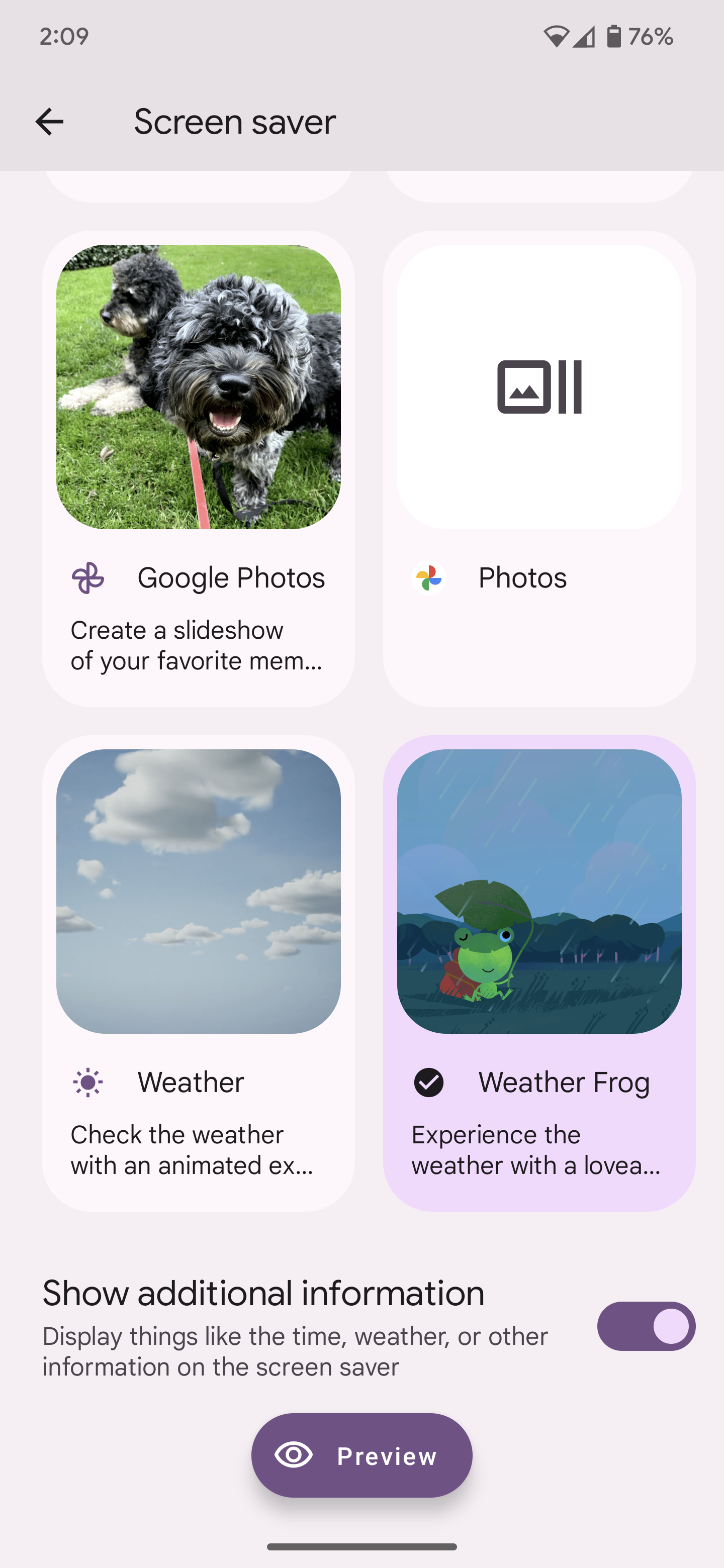The height and width of the screenshot is (1568, 724).
Task: Click the checkmark on Weather Frog
Action: (429, 1082)
